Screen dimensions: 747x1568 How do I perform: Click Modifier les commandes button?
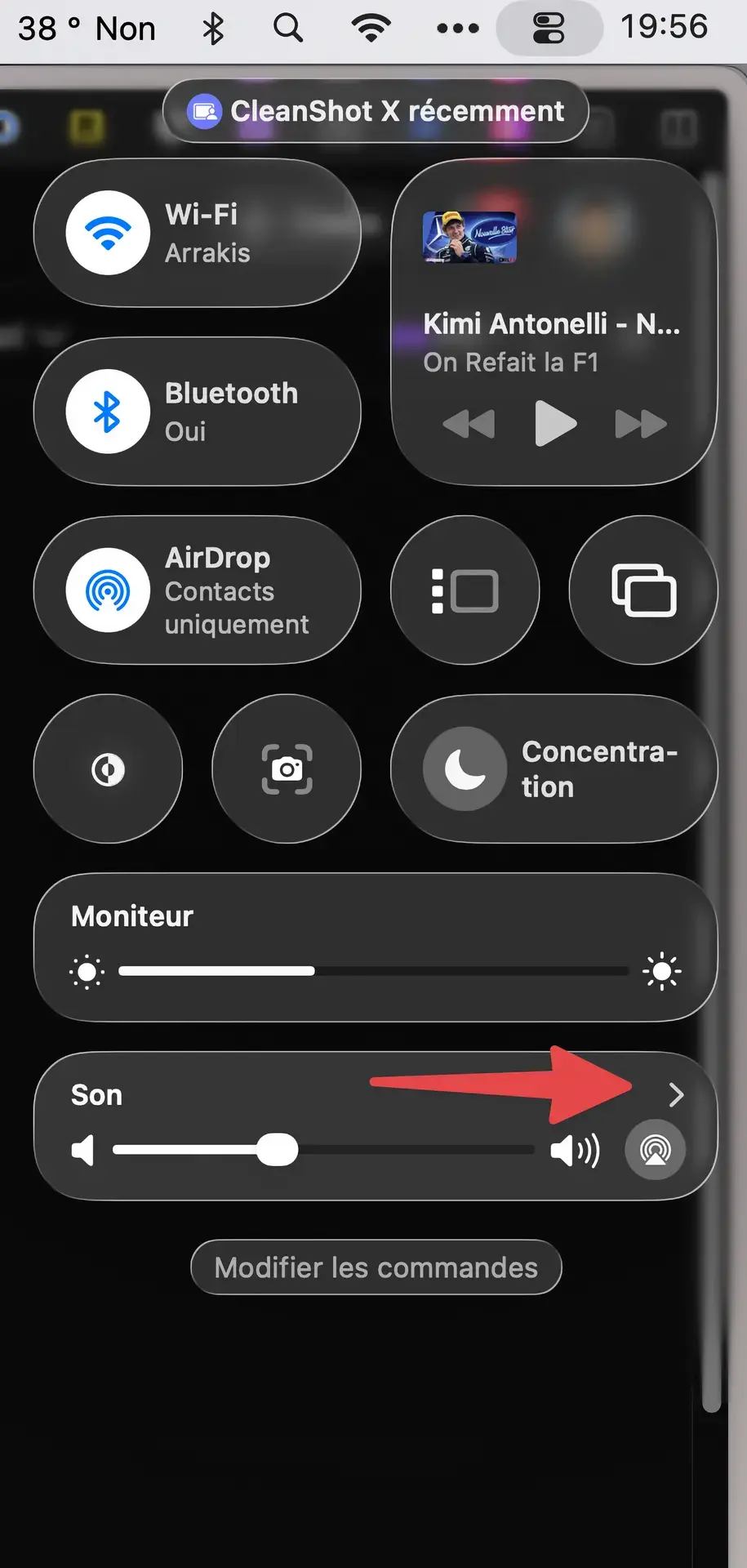(375, 1267)
